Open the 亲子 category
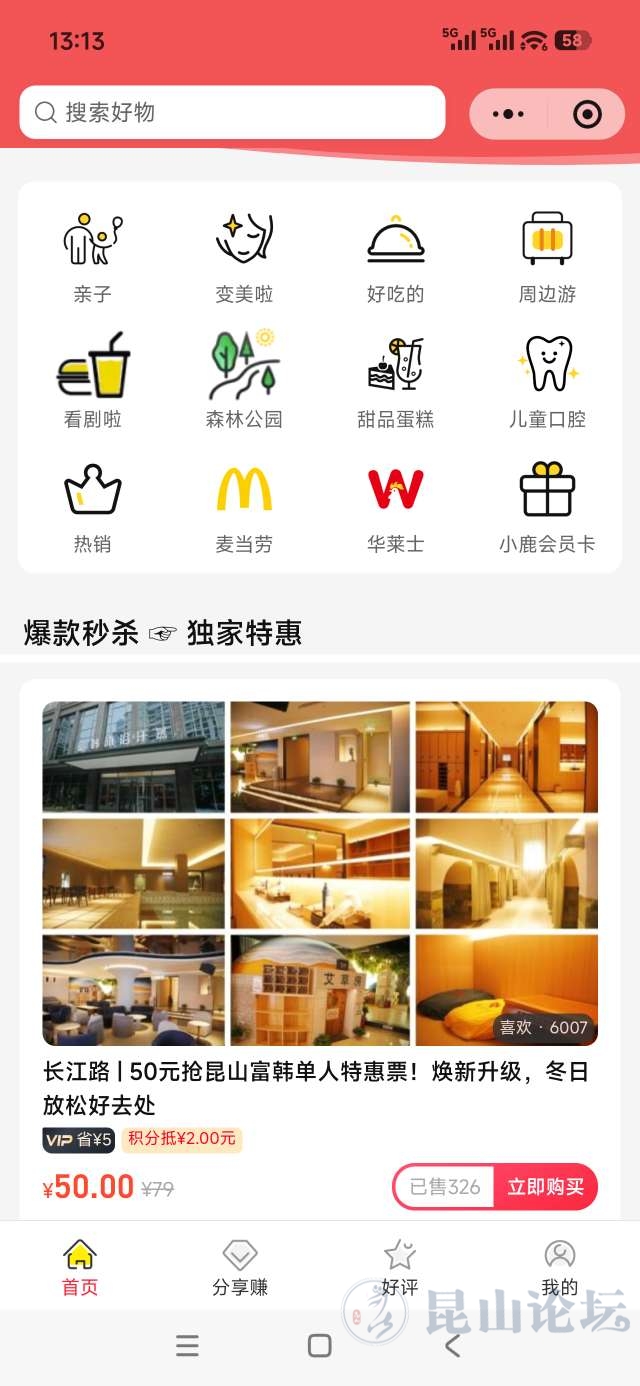Viewport: 640px width, 1386px height. point(92,257)
